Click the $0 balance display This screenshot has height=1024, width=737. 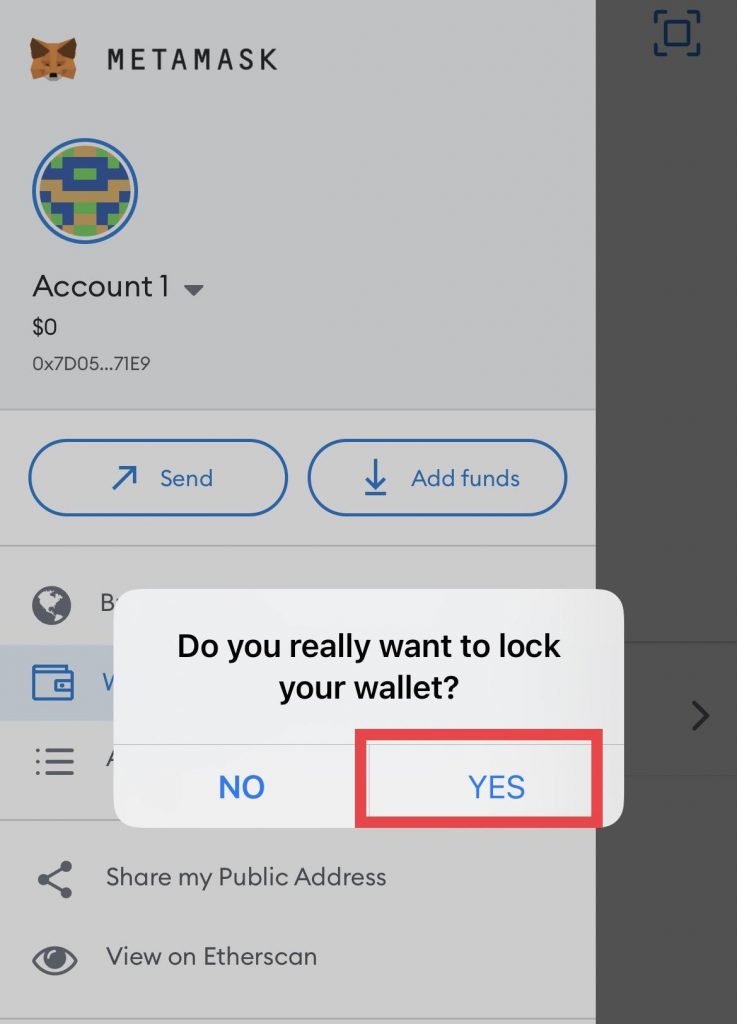pos(42,327)
